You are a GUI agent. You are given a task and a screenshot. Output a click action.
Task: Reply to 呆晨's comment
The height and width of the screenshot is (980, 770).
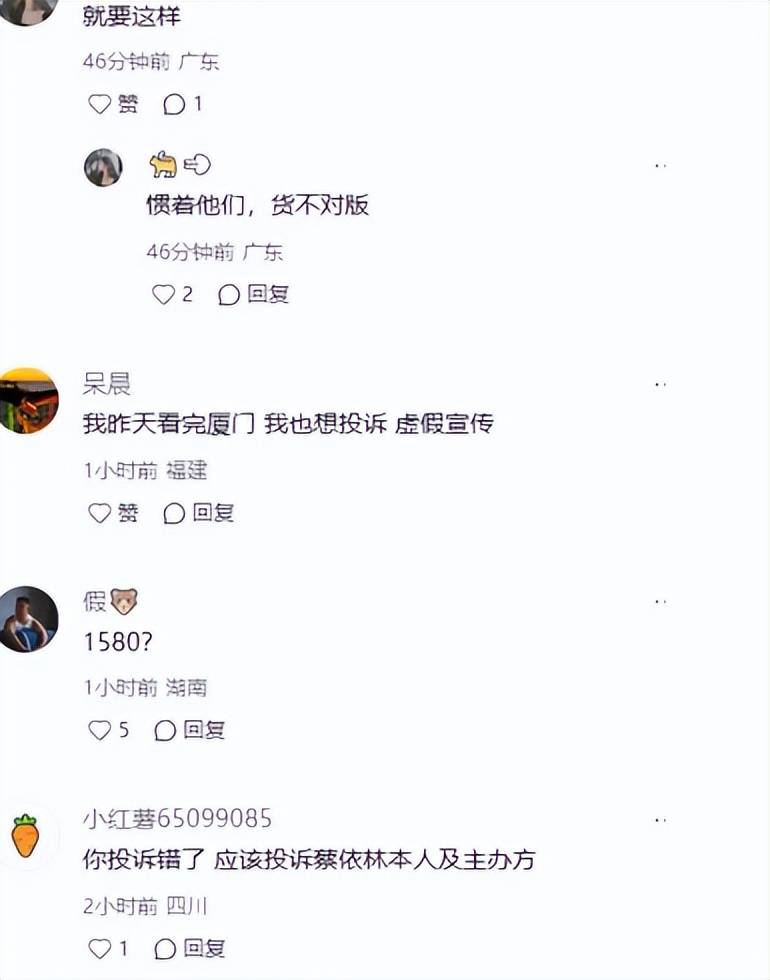click(x=198, y=513)
